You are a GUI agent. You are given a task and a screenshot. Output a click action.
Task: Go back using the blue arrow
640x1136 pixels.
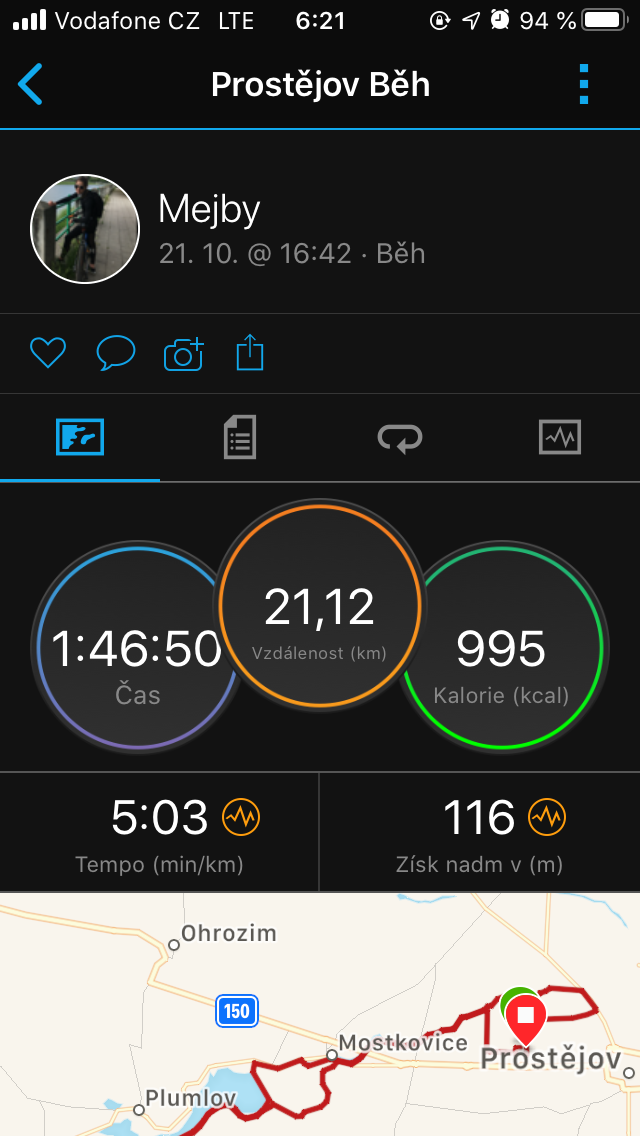[x=30, y=85]
